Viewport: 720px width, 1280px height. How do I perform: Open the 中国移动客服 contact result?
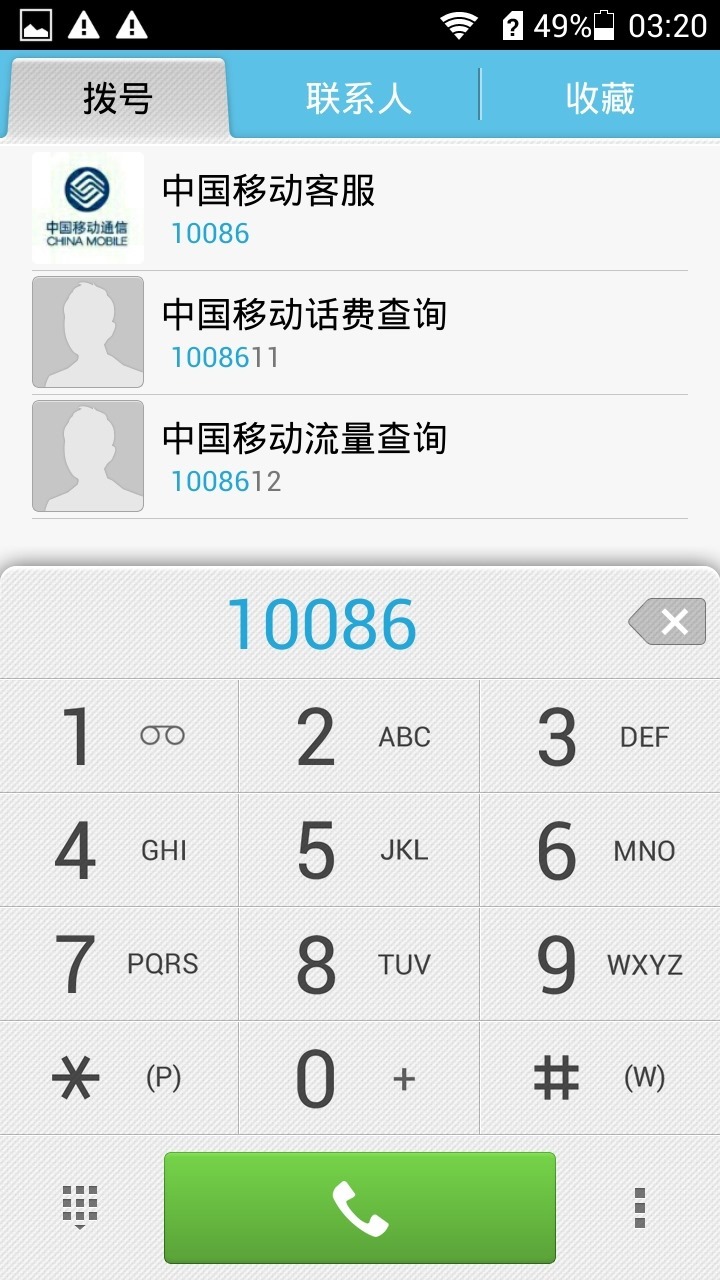[x=360, y=208]
